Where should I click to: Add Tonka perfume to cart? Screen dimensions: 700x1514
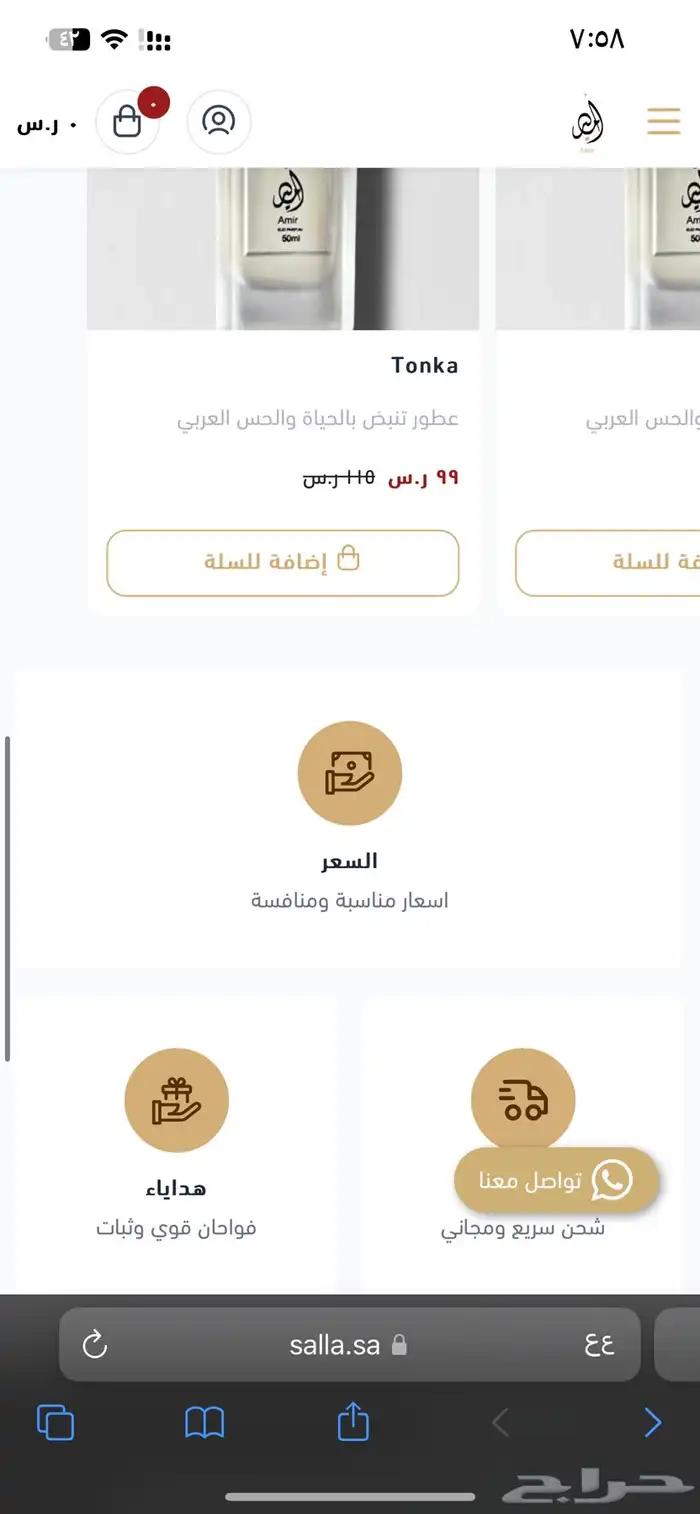(x=282, y=562)
